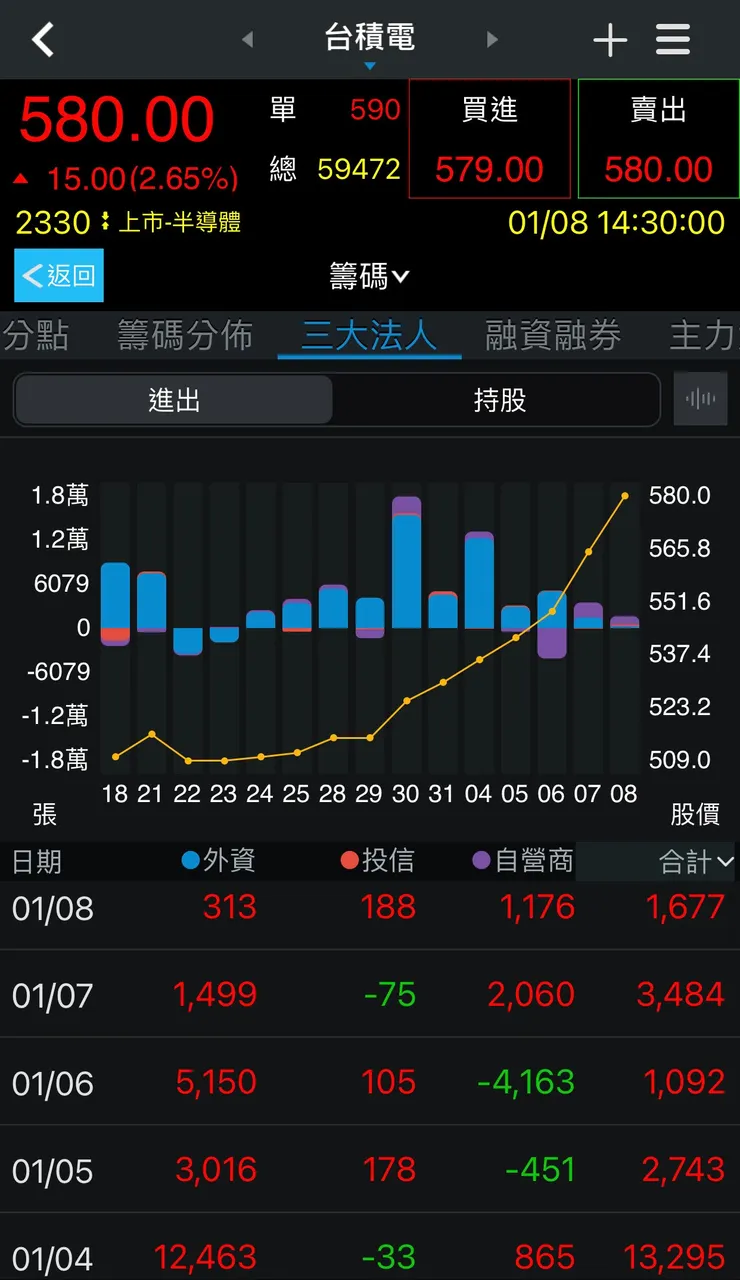Tap the plus icon to add stock
740x1280 pixels.
pyautogui.click(x=610, y=39)
